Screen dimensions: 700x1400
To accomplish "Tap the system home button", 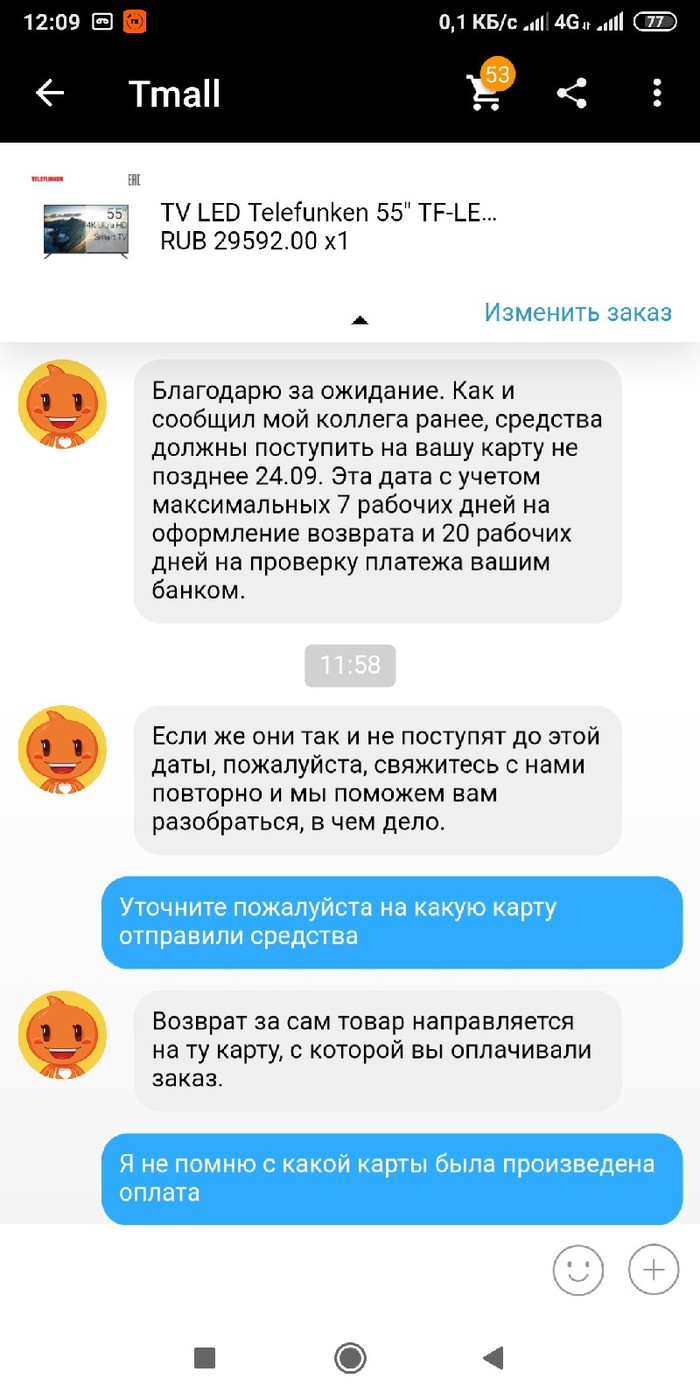I will pos(350,1357).
